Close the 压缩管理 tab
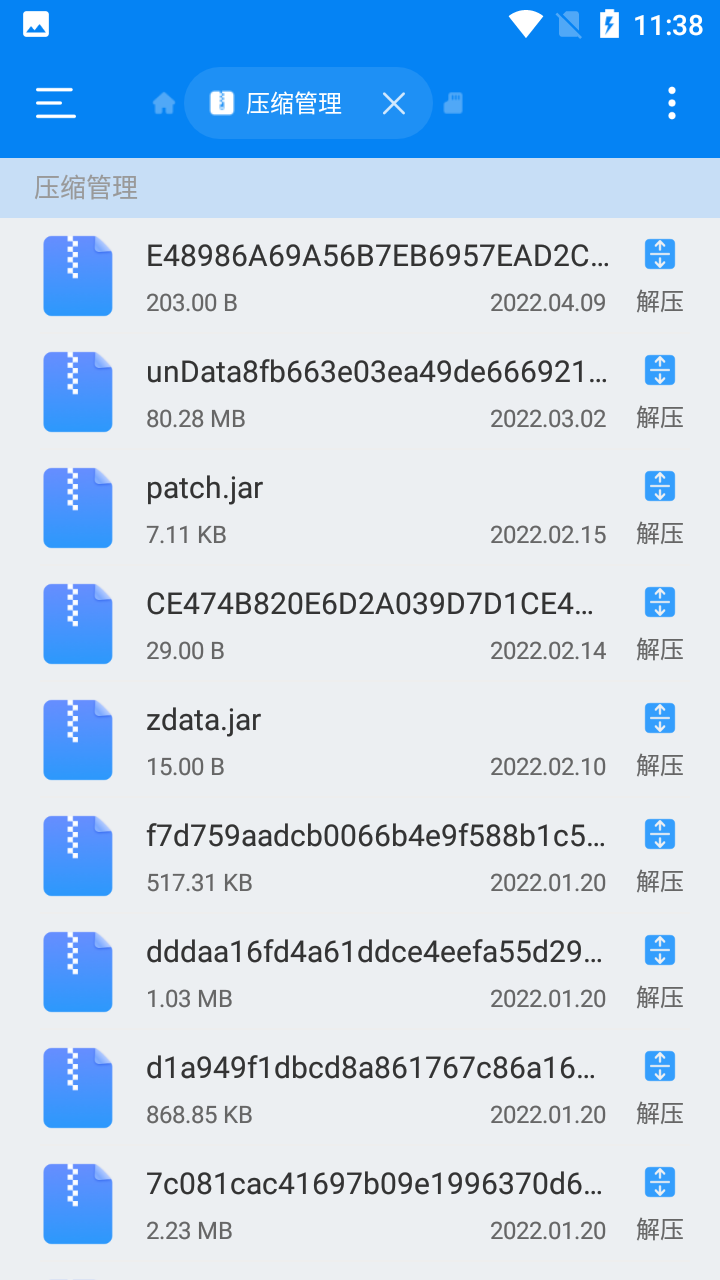720x1280 pixels. tap(394, 103)
